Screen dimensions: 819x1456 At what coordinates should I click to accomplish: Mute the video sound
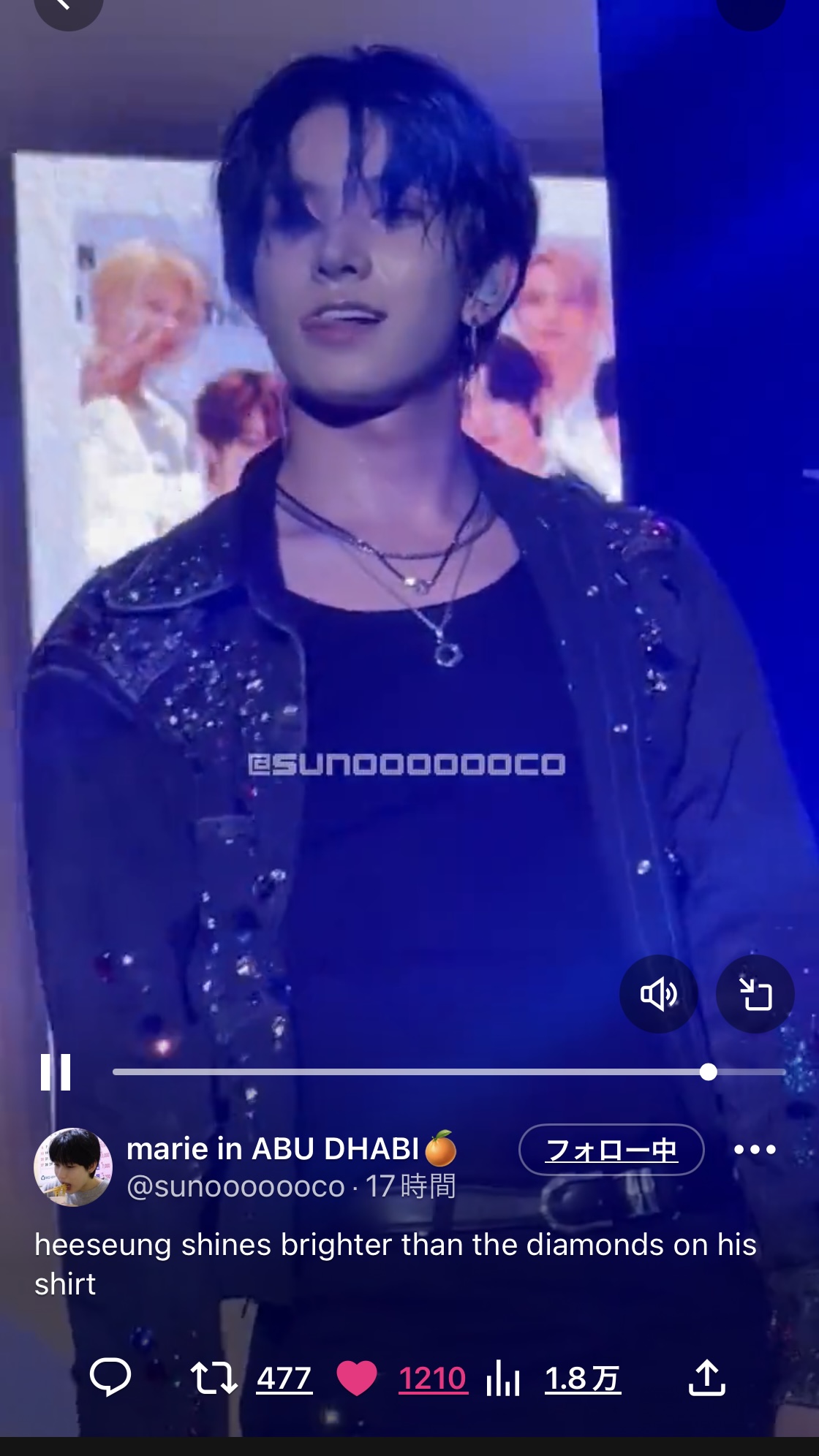658,994
